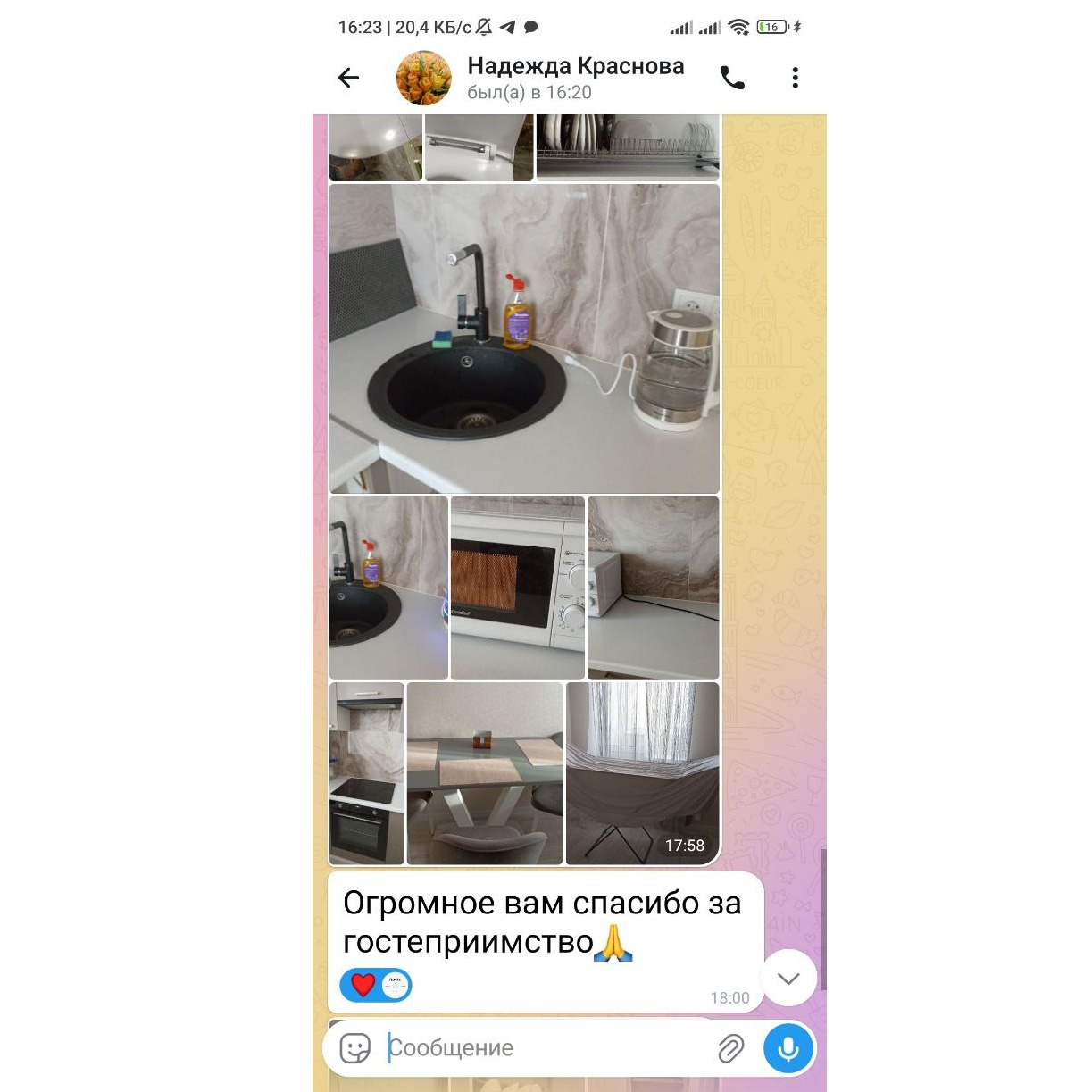Viewport: 1092px width, 1092px height.
Task: Record a voice message with the microphone
Action: click(x=788, y=1047)
